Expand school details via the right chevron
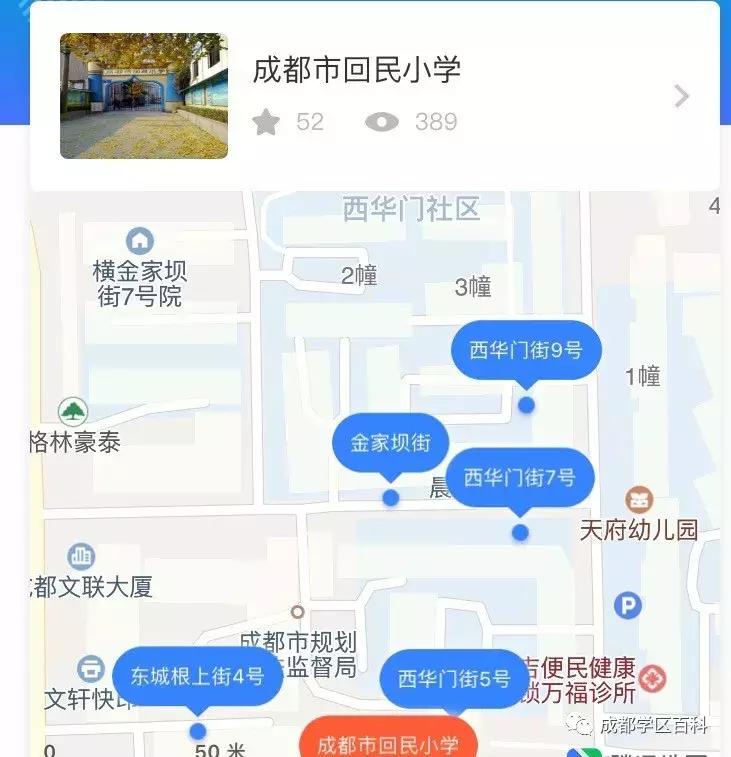The height and width of the screenshot is (757, 731). point(681,96)
